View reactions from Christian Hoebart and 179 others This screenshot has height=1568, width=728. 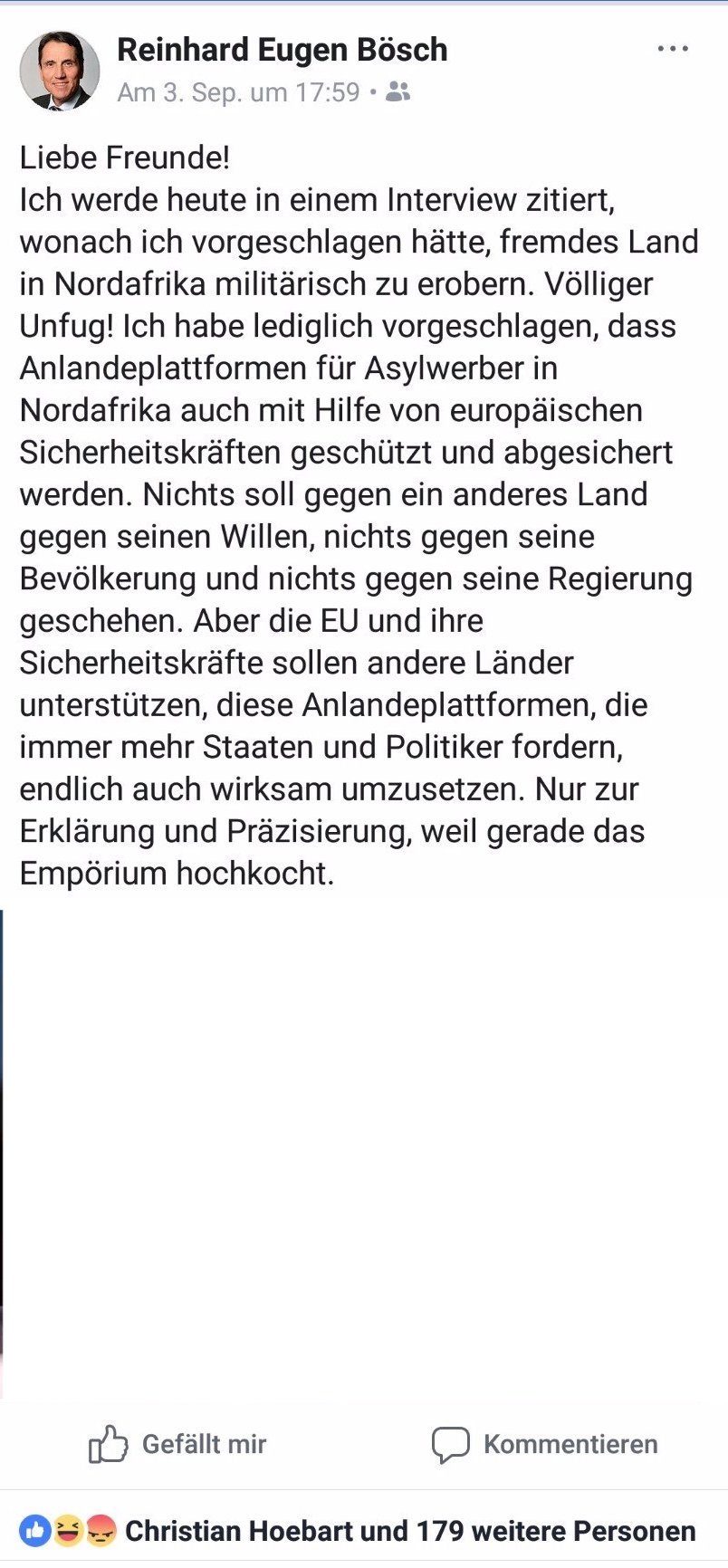[x=359, y=1531]
